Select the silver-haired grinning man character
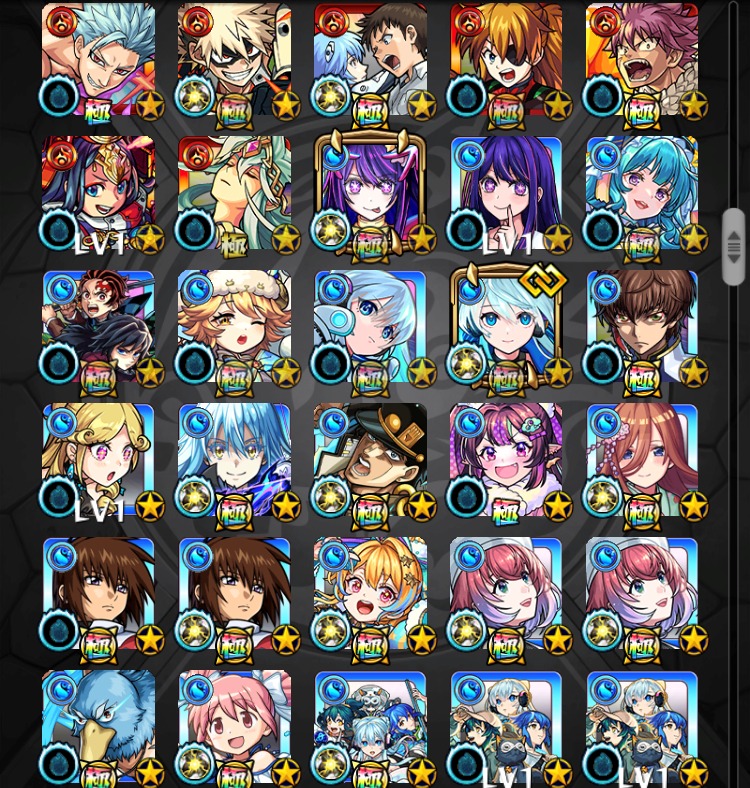750x788 pixels. coord(98,58)
